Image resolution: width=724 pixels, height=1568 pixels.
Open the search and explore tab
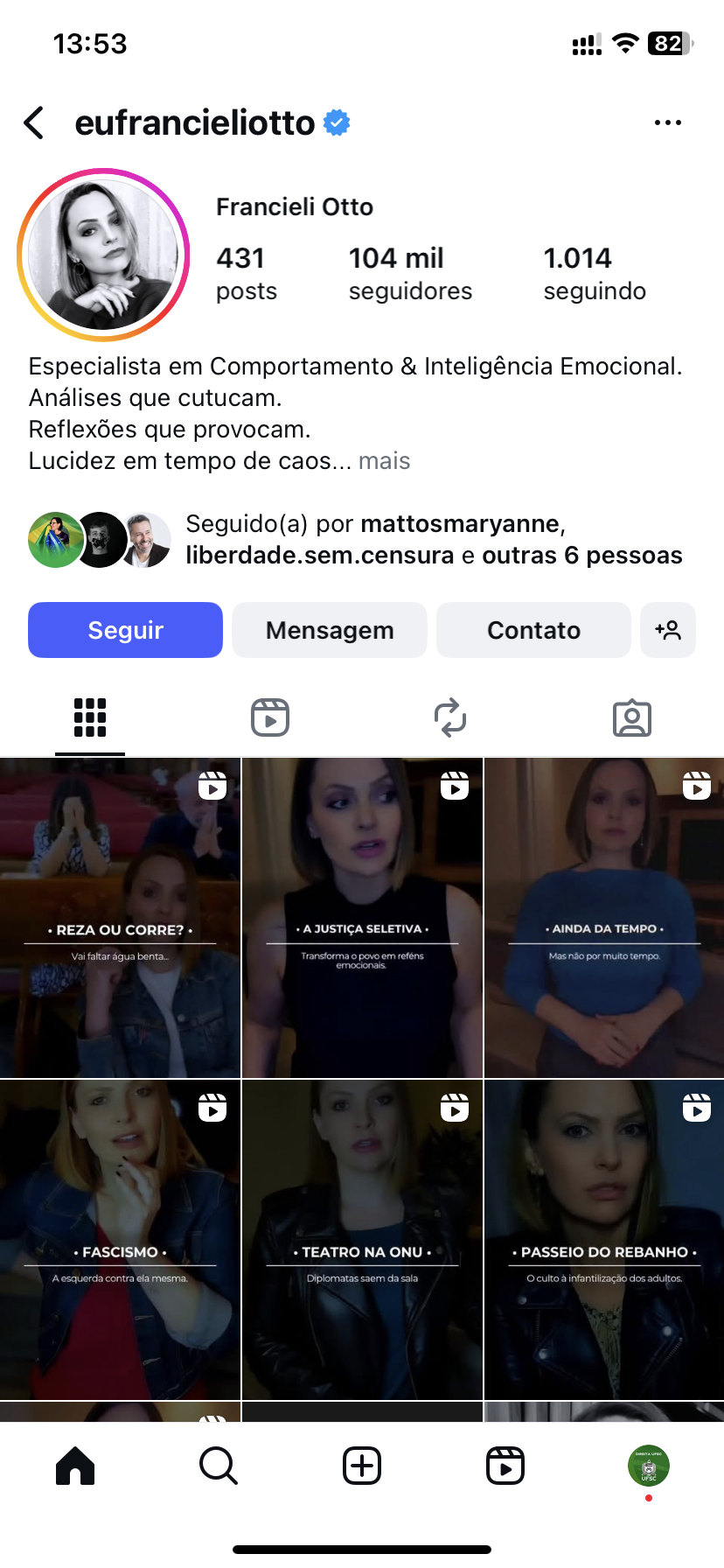[219, 1466]
